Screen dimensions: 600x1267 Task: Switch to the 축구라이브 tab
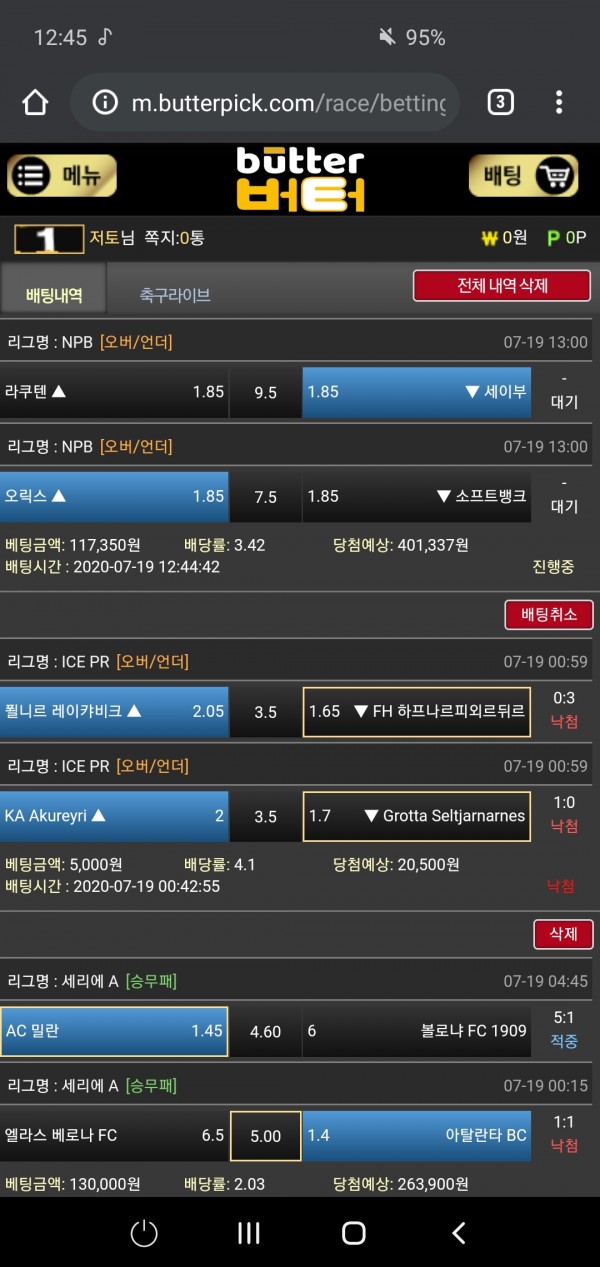[x=175, y=295]
